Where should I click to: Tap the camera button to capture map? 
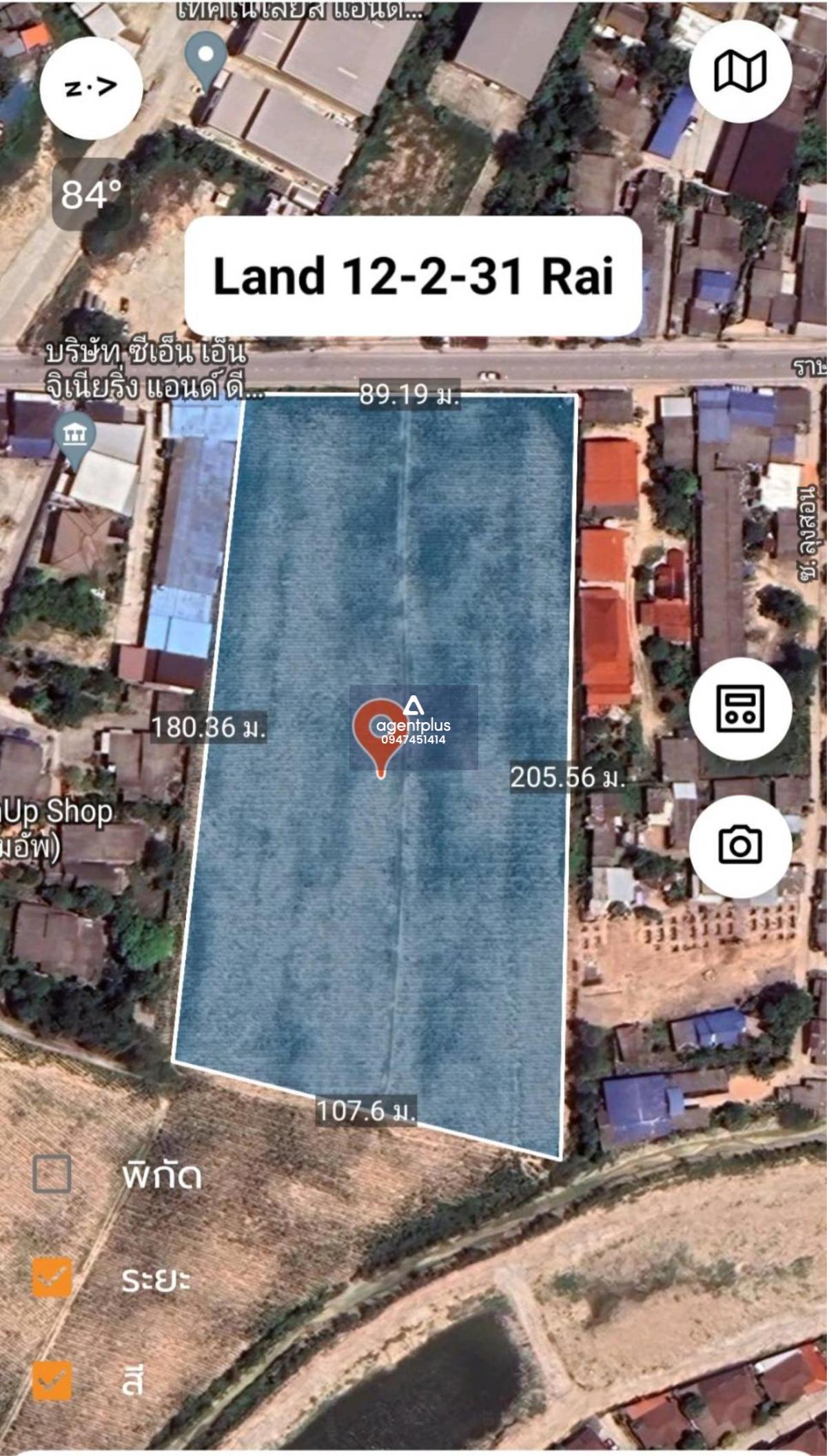[x=740, y=846]
